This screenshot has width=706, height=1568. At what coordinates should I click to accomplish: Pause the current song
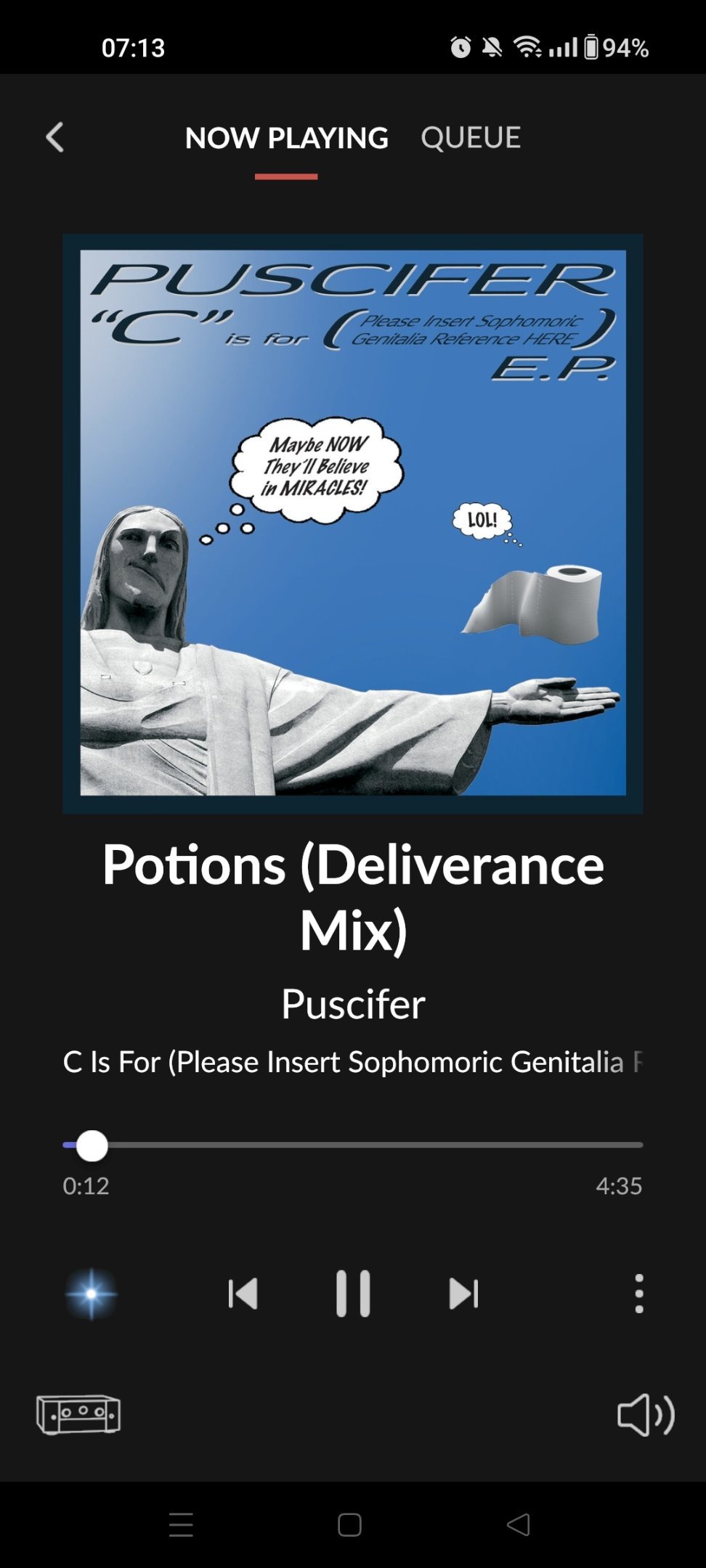[x=353, y=1294]
